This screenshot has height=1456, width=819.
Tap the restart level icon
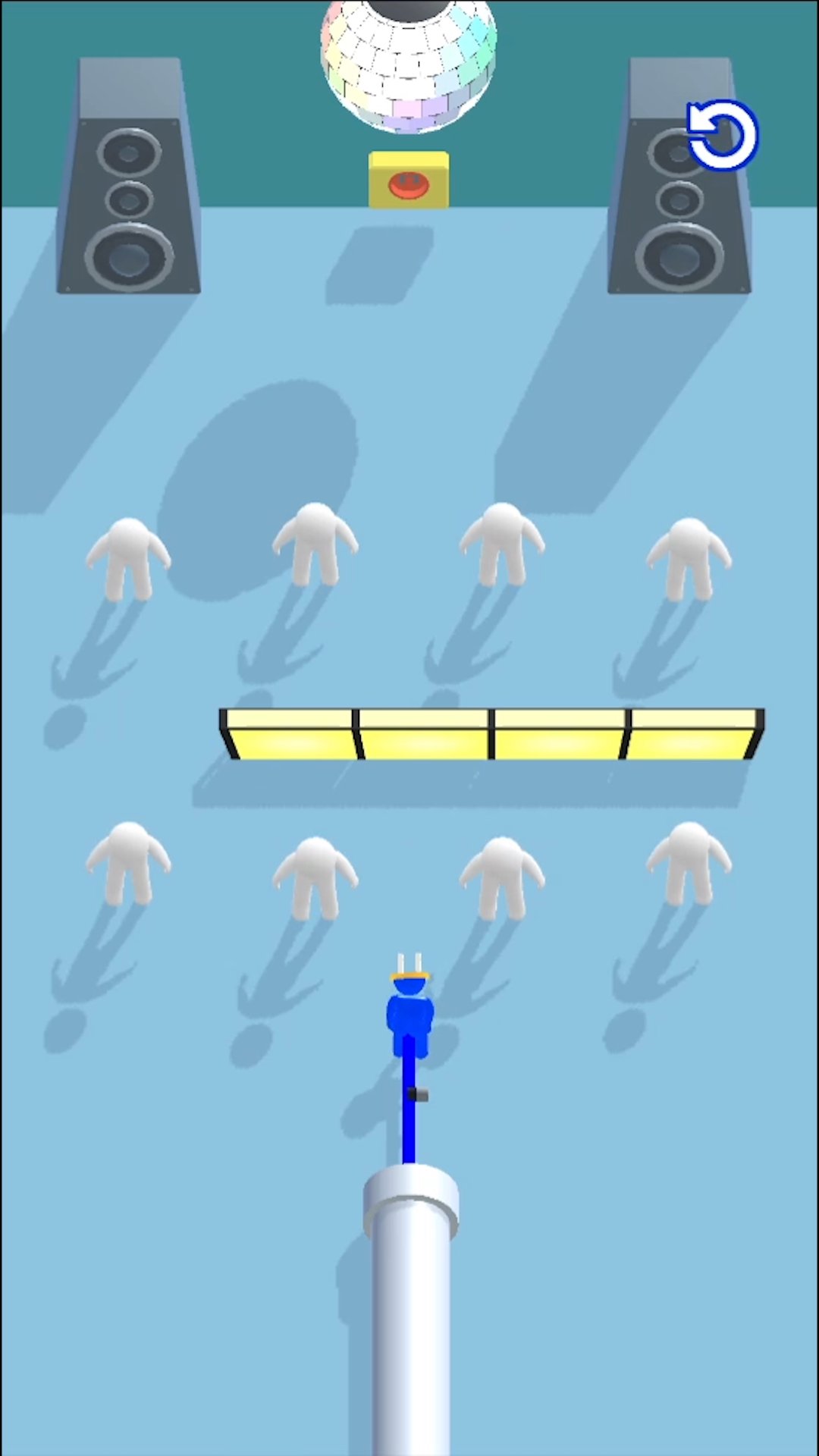723,135
